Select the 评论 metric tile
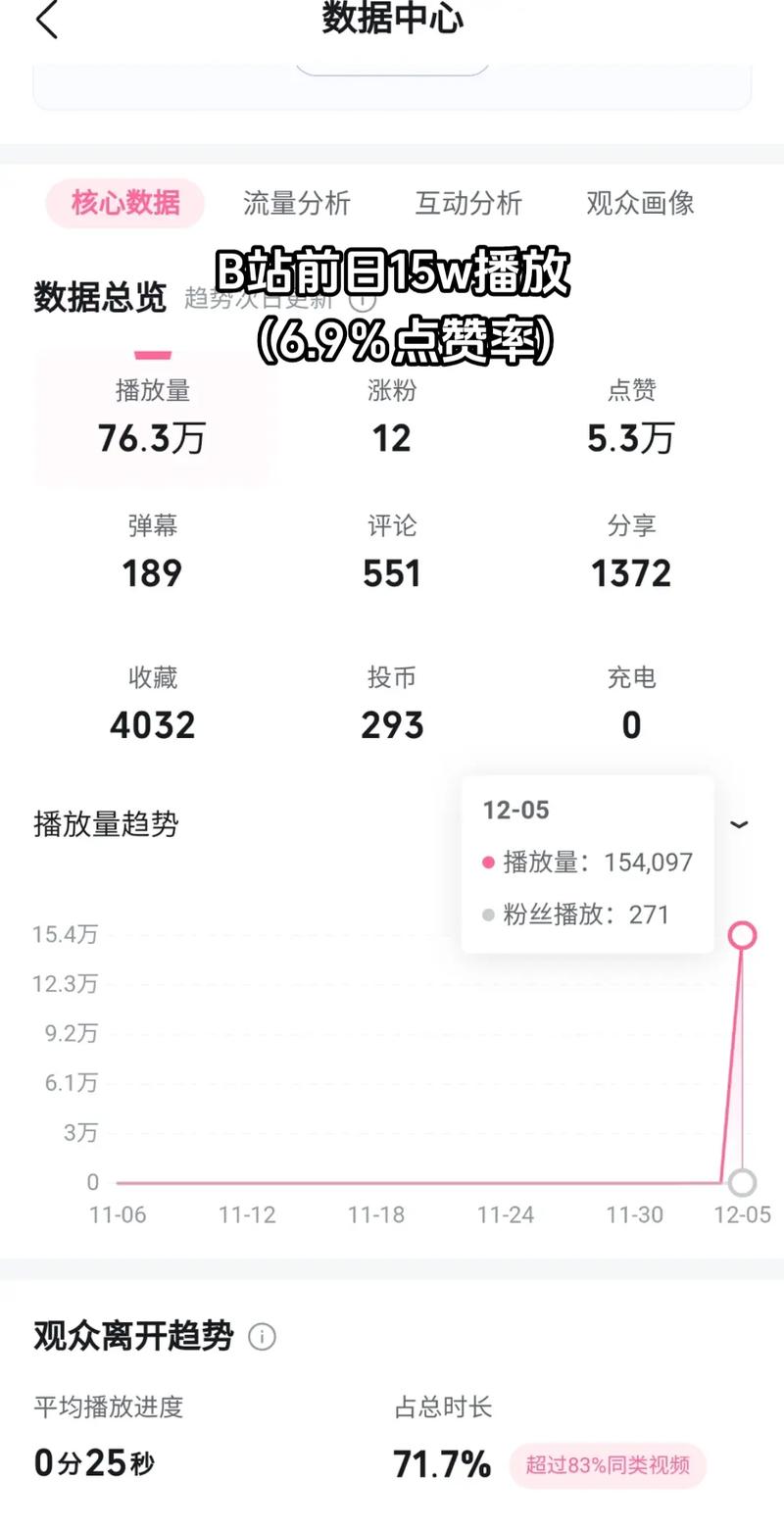784x1530 pixels. point(391,551)
